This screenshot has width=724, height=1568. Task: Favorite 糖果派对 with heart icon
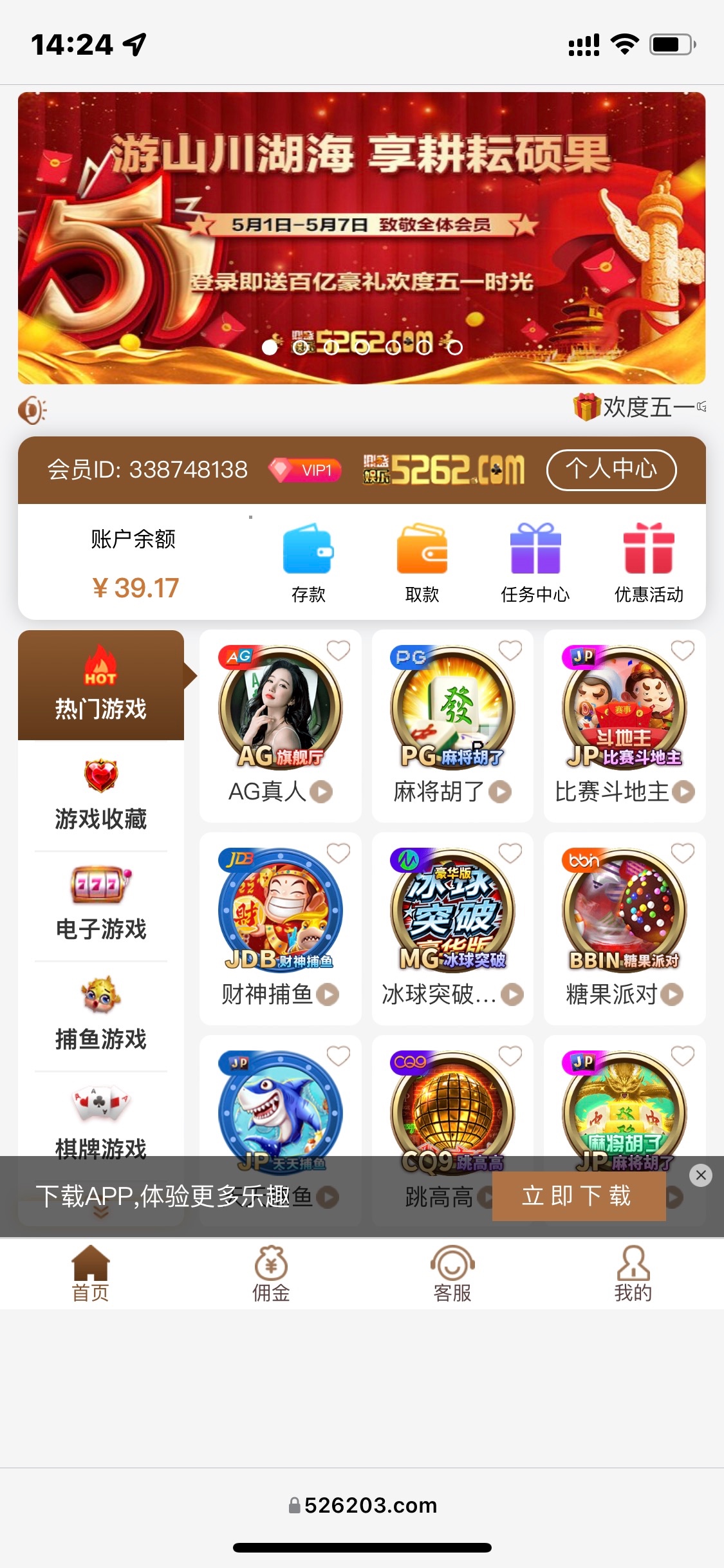coord(683,854)
